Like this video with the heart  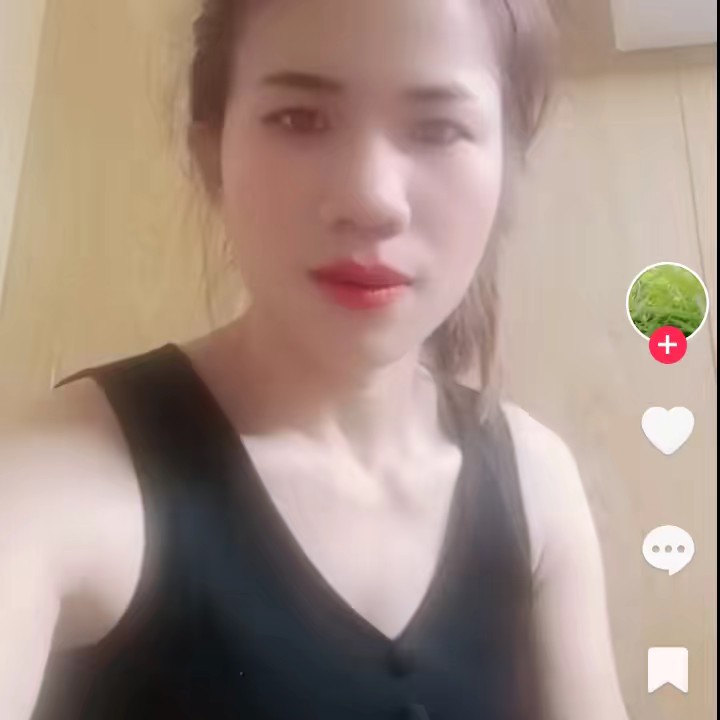pyautogui.click(x=667, y=430)
